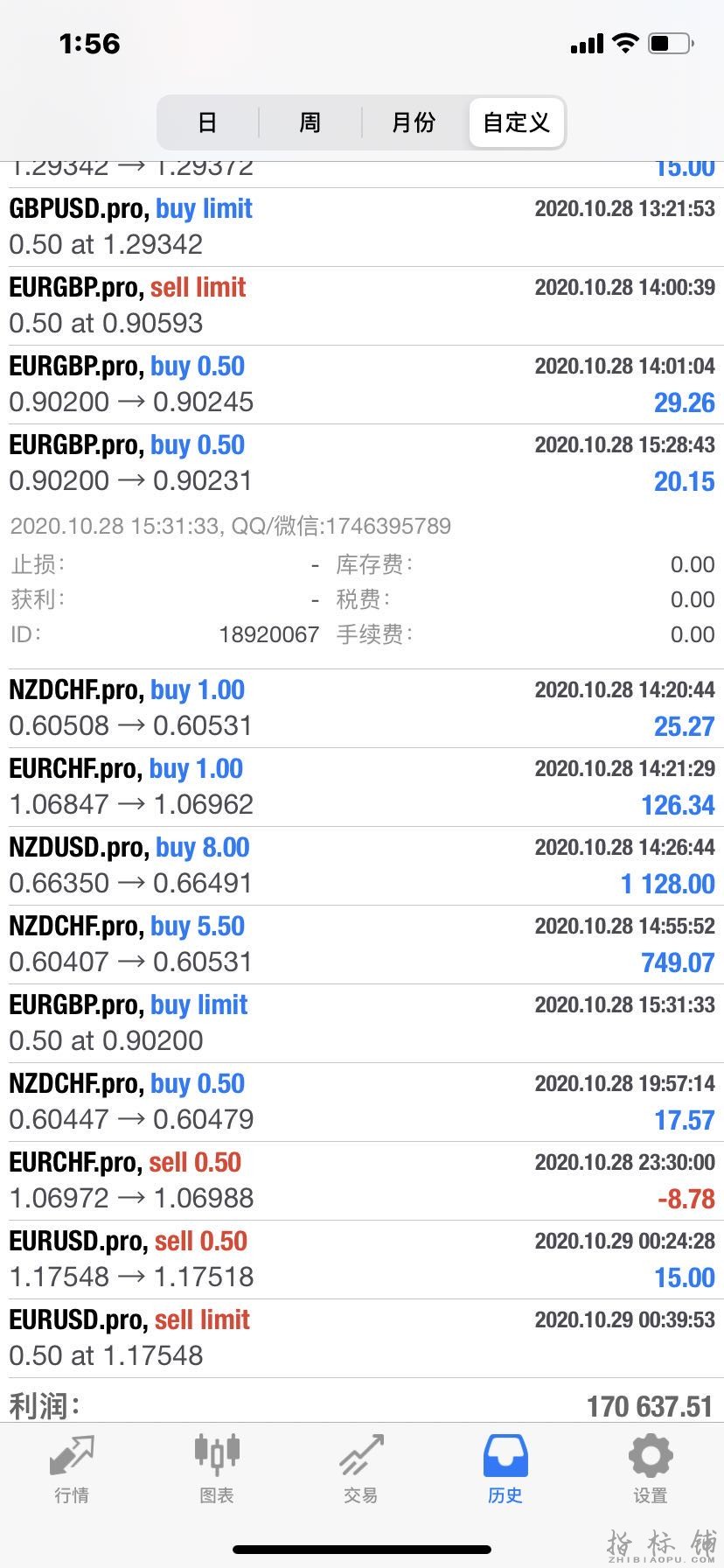Expand EURGBP.pro buy 0.50 with 29.26 profit
The width and height of the screenshot is (724, 1568).
(362, 384)
